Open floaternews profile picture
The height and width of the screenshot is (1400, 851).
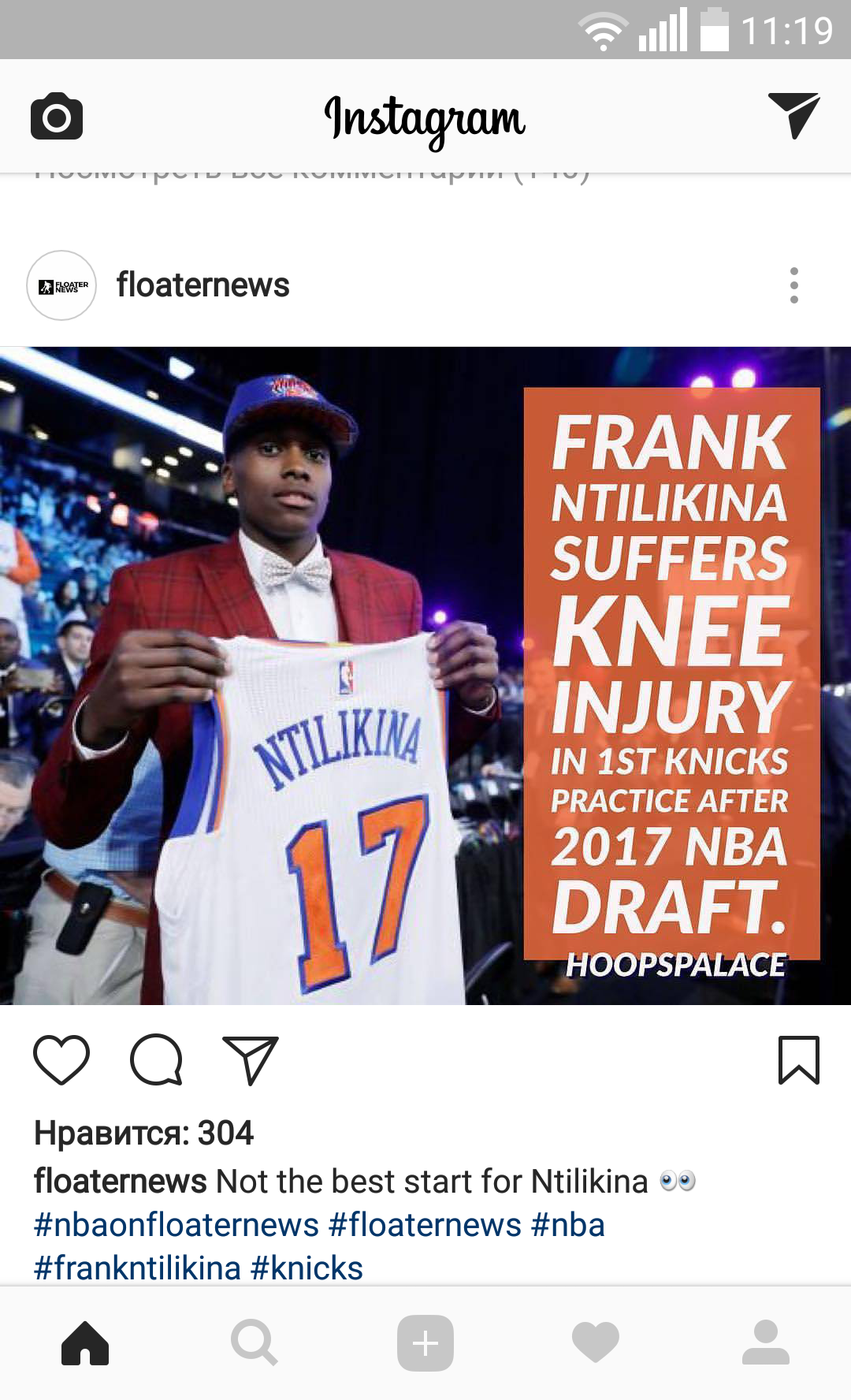61,285
